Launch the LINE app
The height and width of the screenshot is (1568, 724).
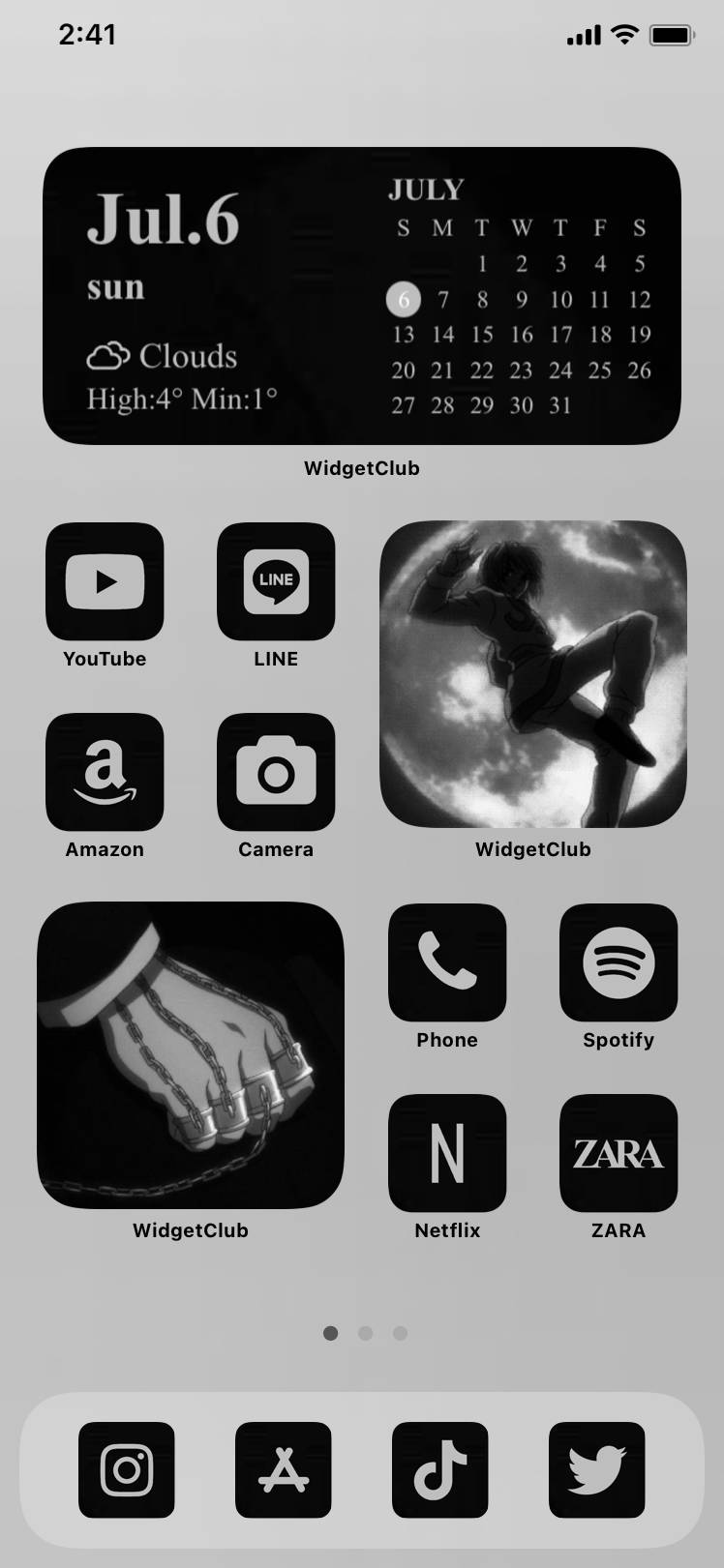coord(276,581)
